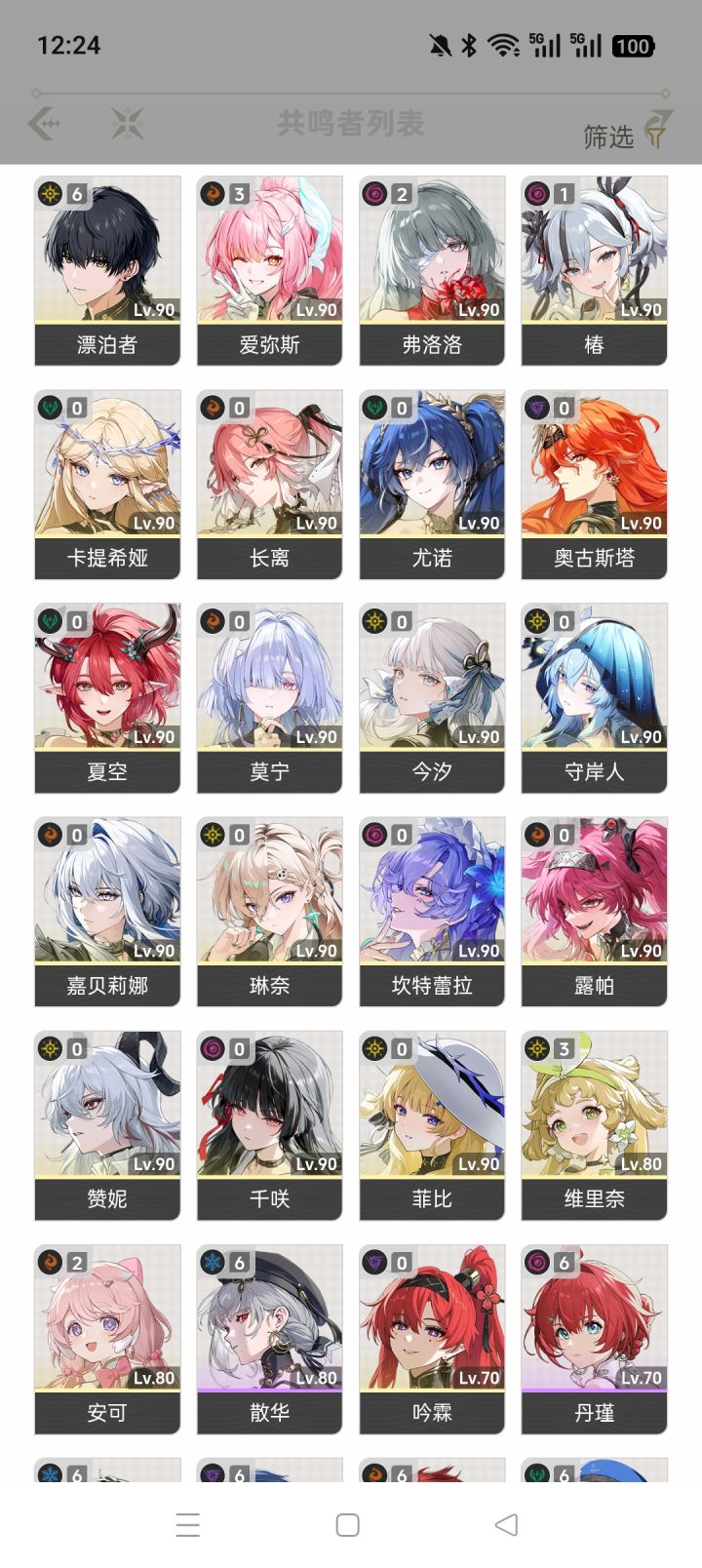View the 夏空 resonator

click(x=107, y=697)
